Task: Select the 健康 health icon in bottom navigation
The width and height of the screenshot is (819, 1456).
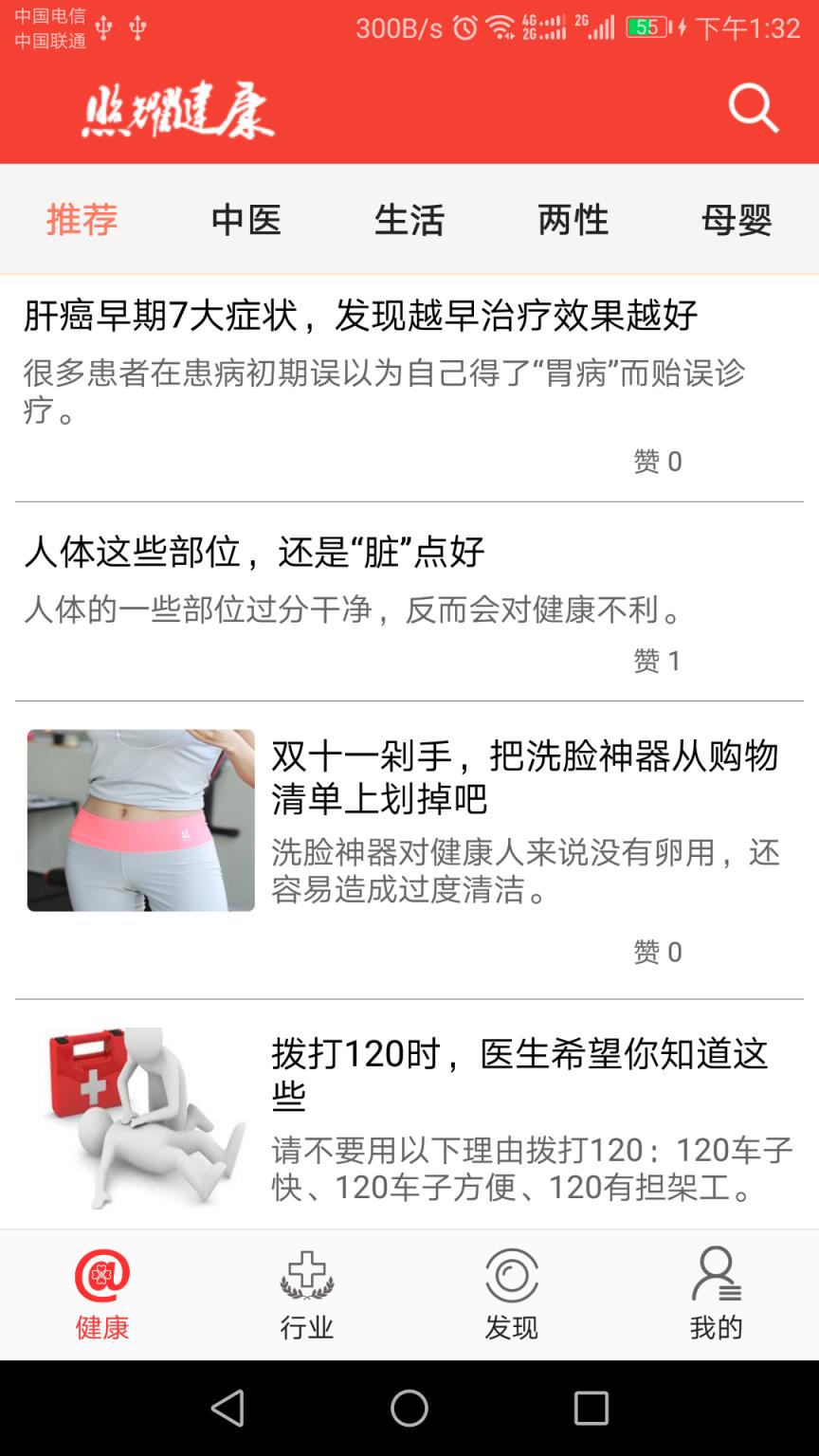Action: pyautogui.click(x=101, y=1294)
